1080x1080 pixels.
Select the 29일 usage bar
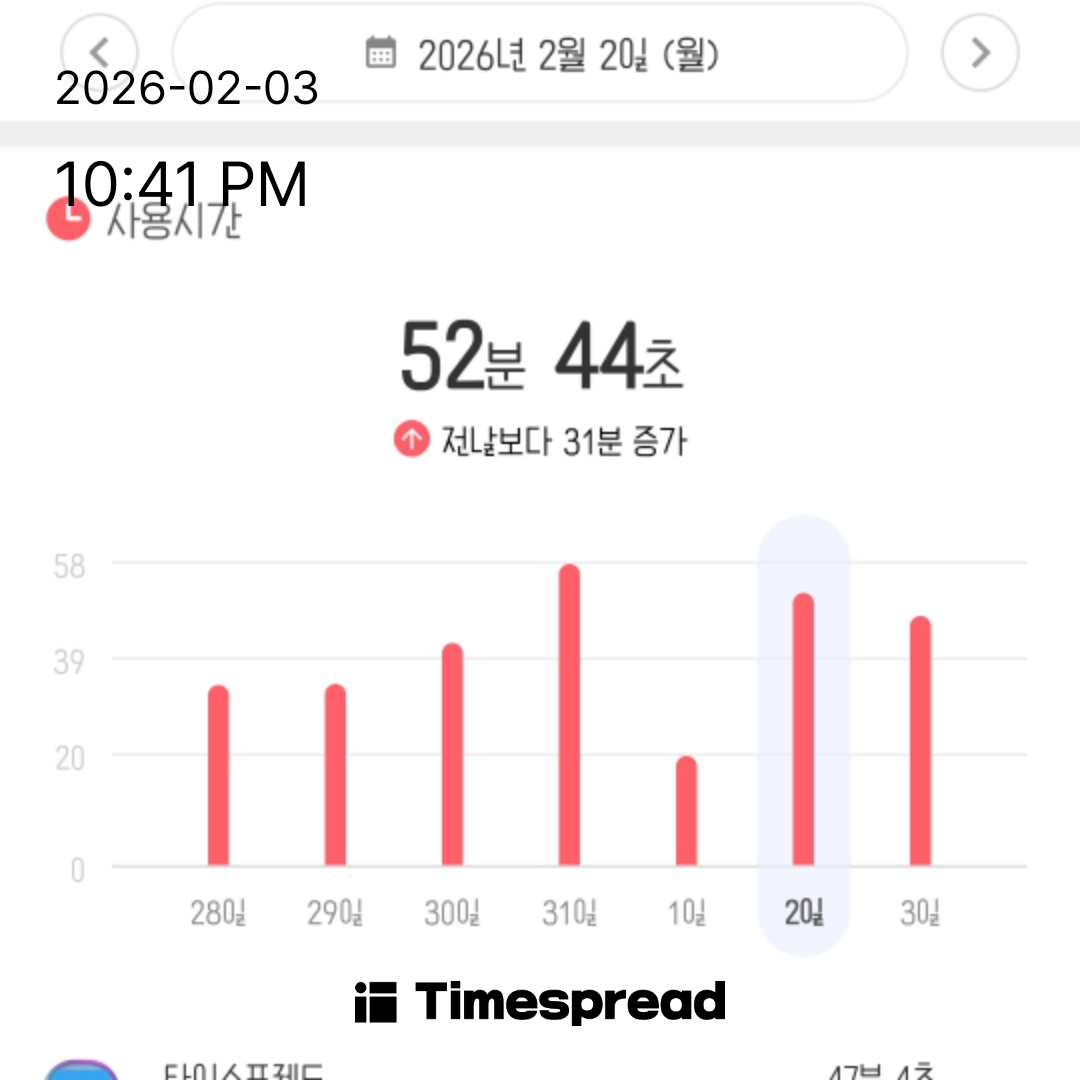point(335,775)
